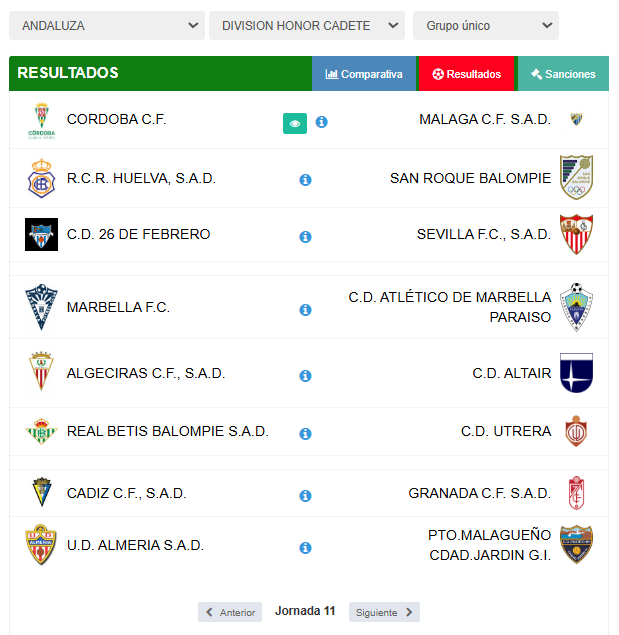Go to previous round with Anterior
Viewport: 619px width, 635px height.
tap(230, 613)
